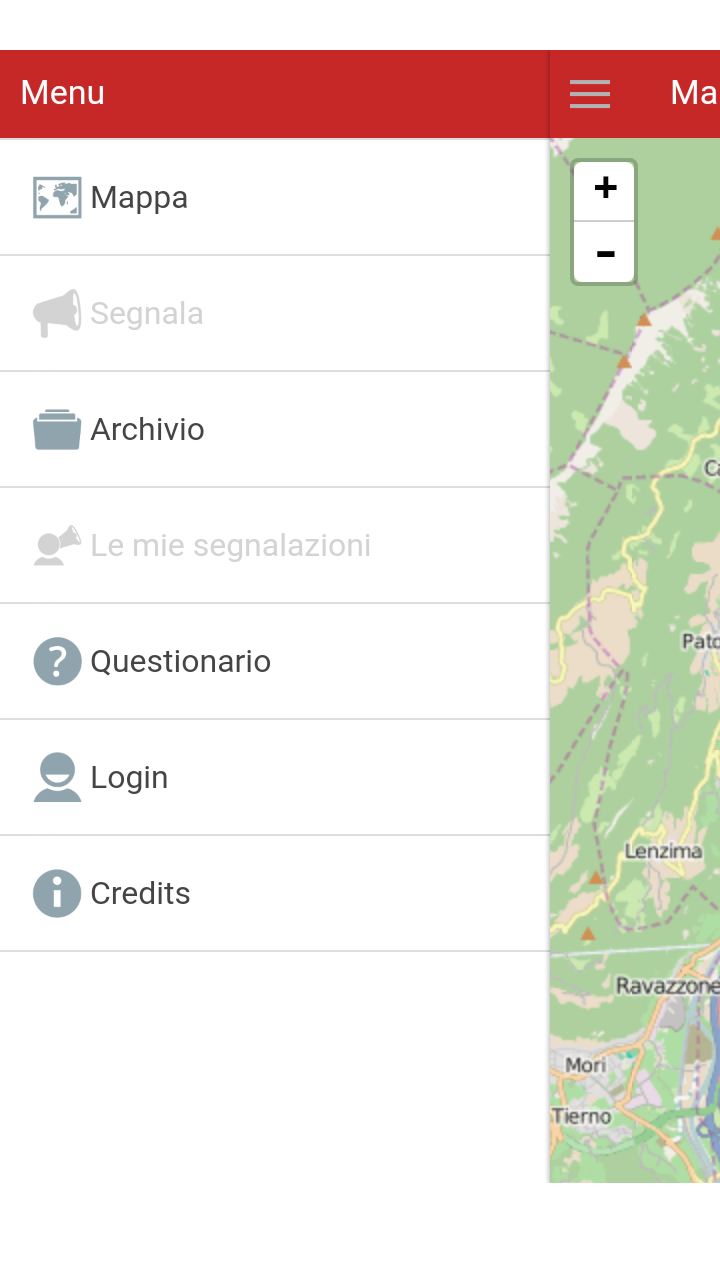
Task: Tap the hamburger menu button
Action: tap(590, 93)
